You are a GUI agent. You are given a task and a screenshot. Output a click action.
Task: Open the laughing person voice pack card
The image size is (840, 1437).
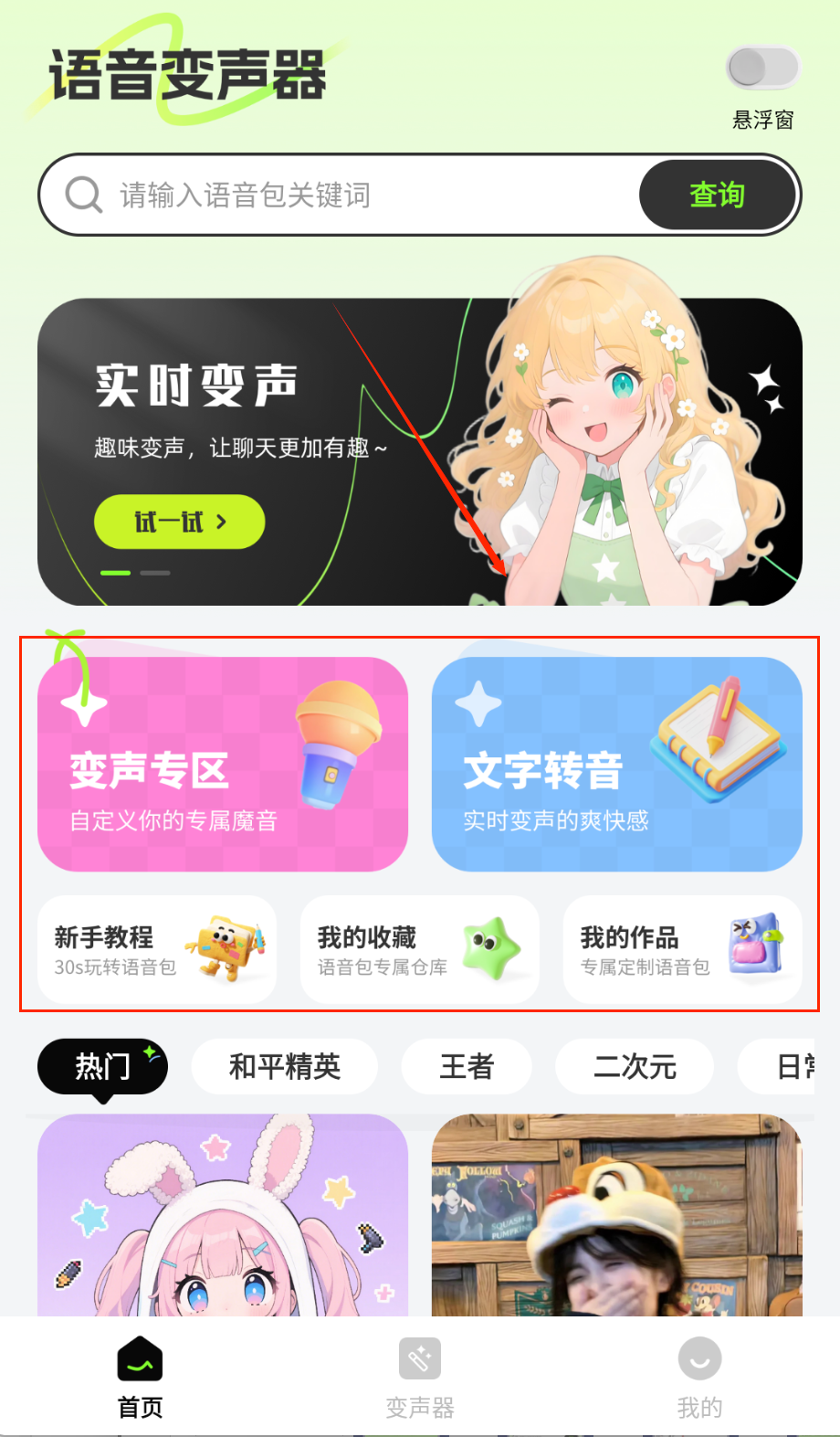(617, 1215)
